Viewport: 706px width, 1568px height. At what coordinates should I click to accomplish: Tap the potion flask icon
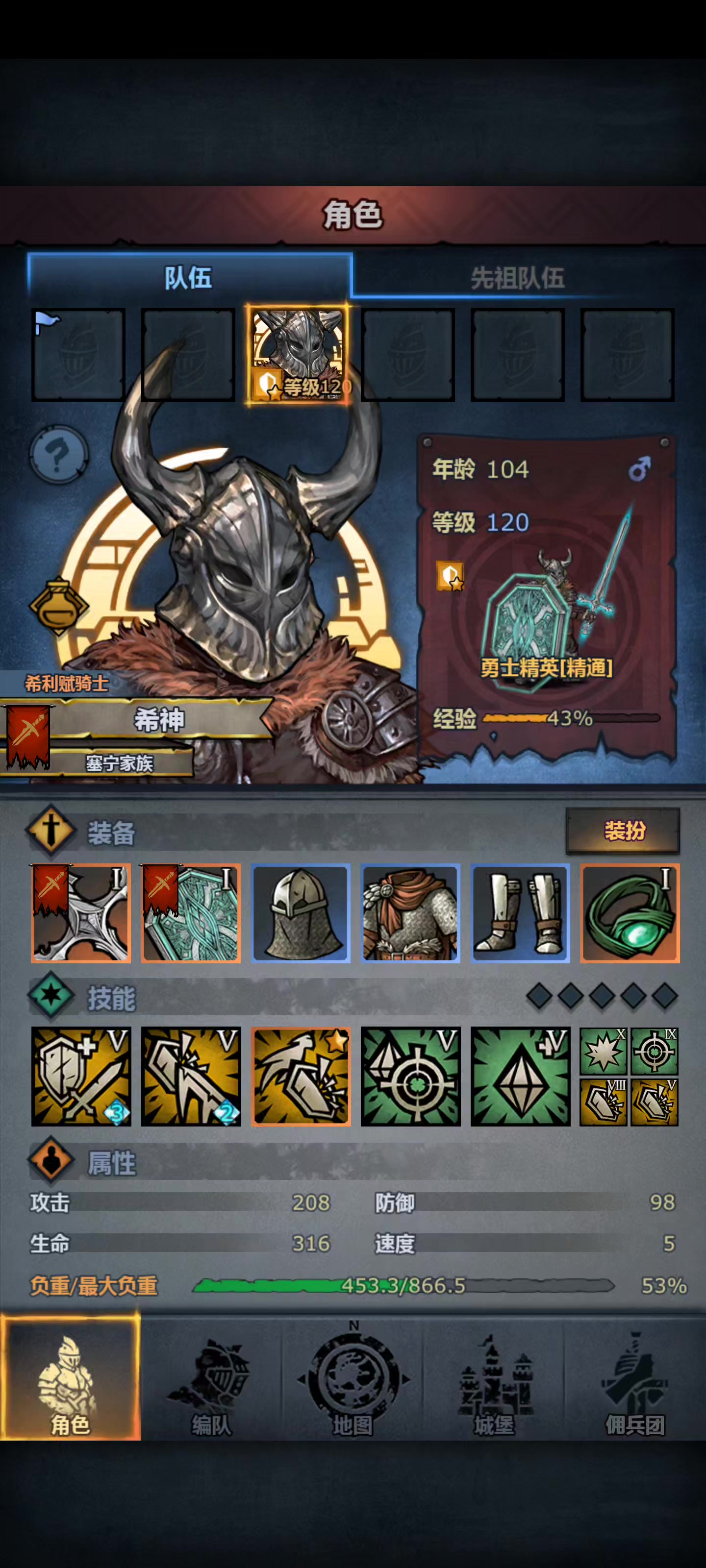click(x=58, y=606)
